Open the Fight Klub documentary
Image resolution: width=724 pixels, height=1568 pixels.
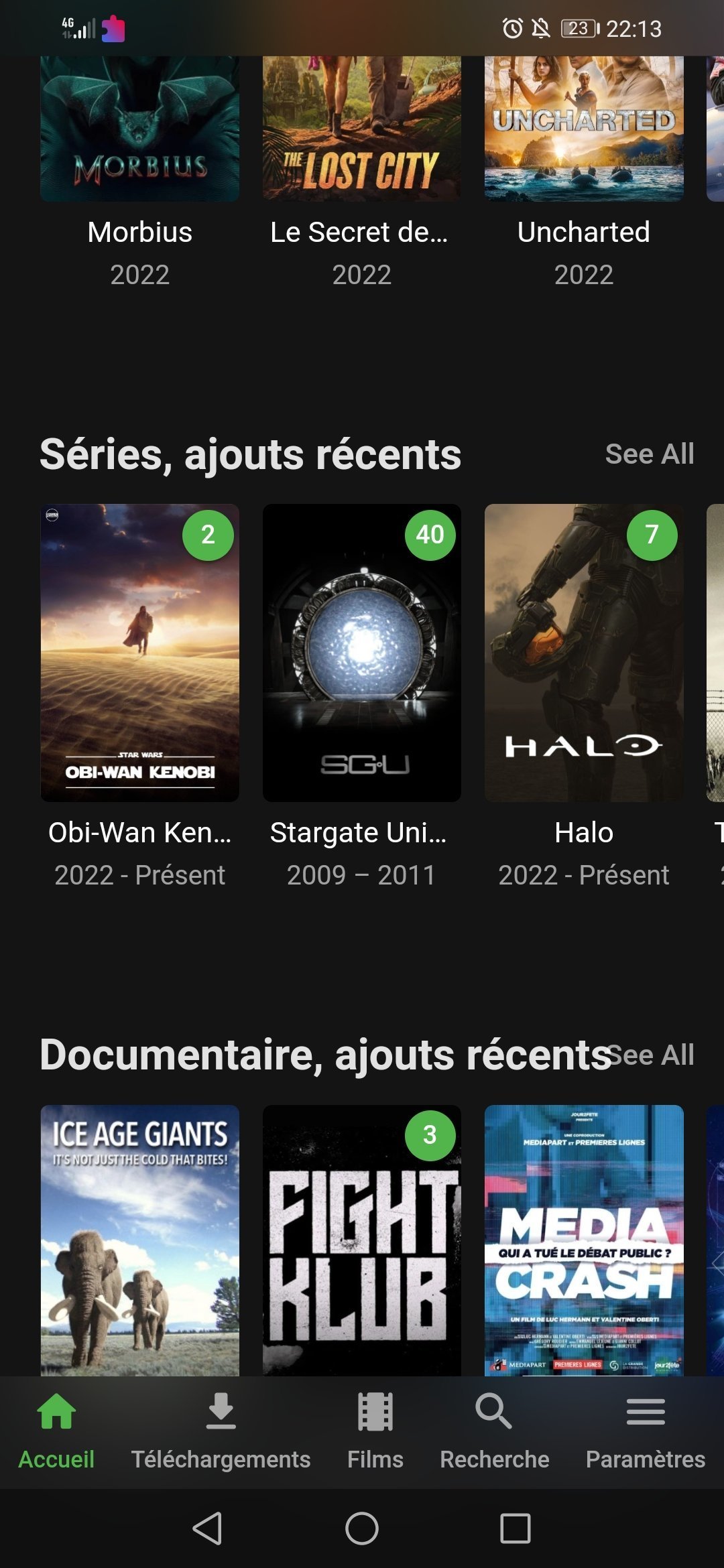click(361, 1240)
